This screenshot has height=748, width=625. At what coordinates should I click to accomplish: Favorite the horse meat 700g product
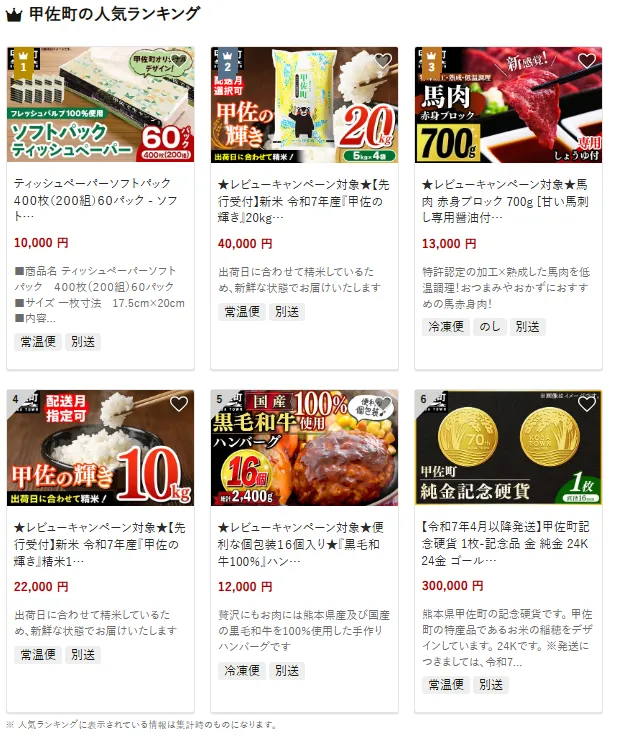click(586, 61)
